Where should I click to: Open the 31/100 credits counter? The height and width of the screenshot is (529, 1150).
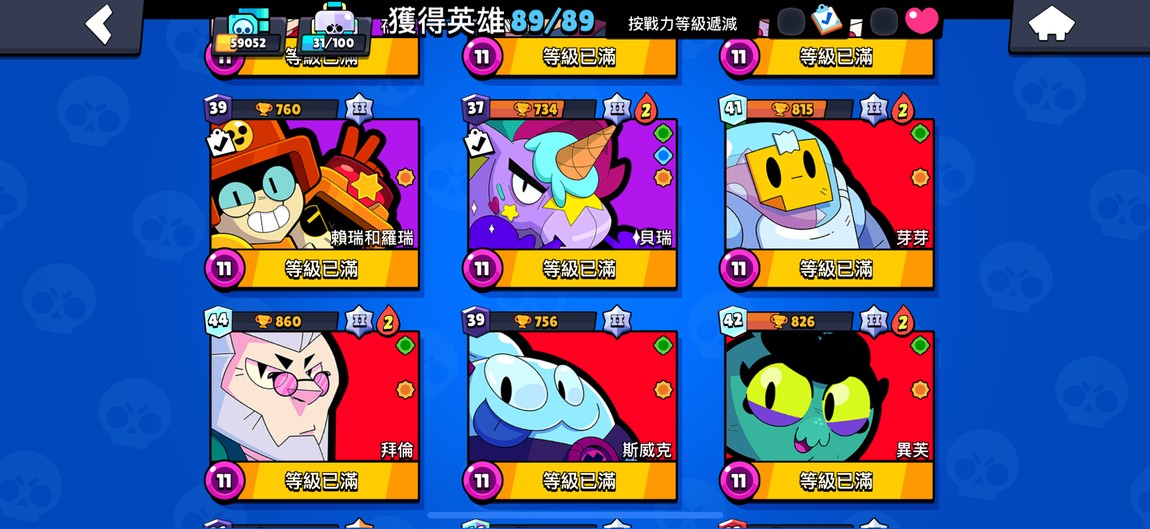point(334,32)
